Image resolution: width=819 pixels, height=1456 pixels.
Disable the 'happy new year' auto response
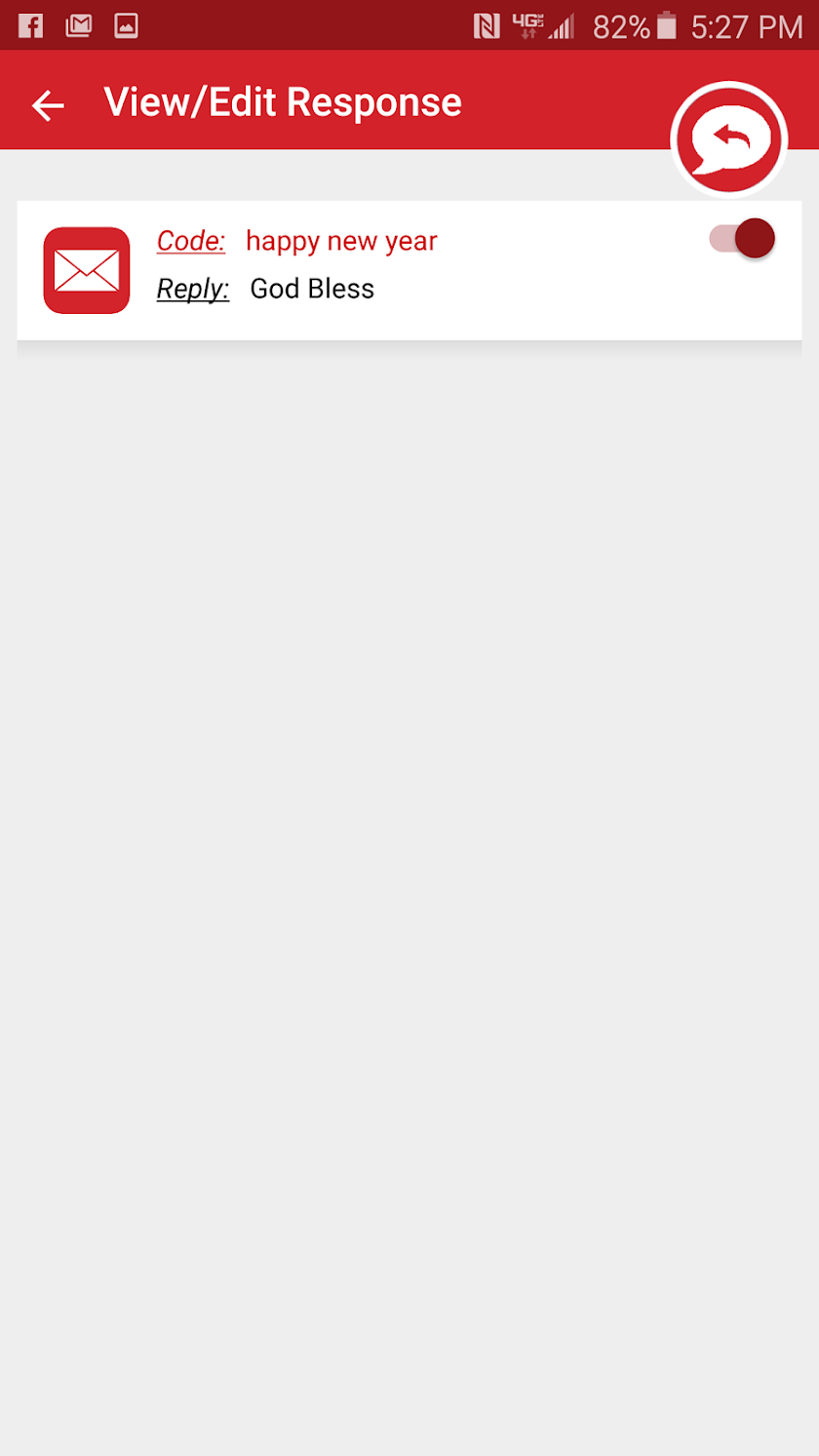pos(743,239)
